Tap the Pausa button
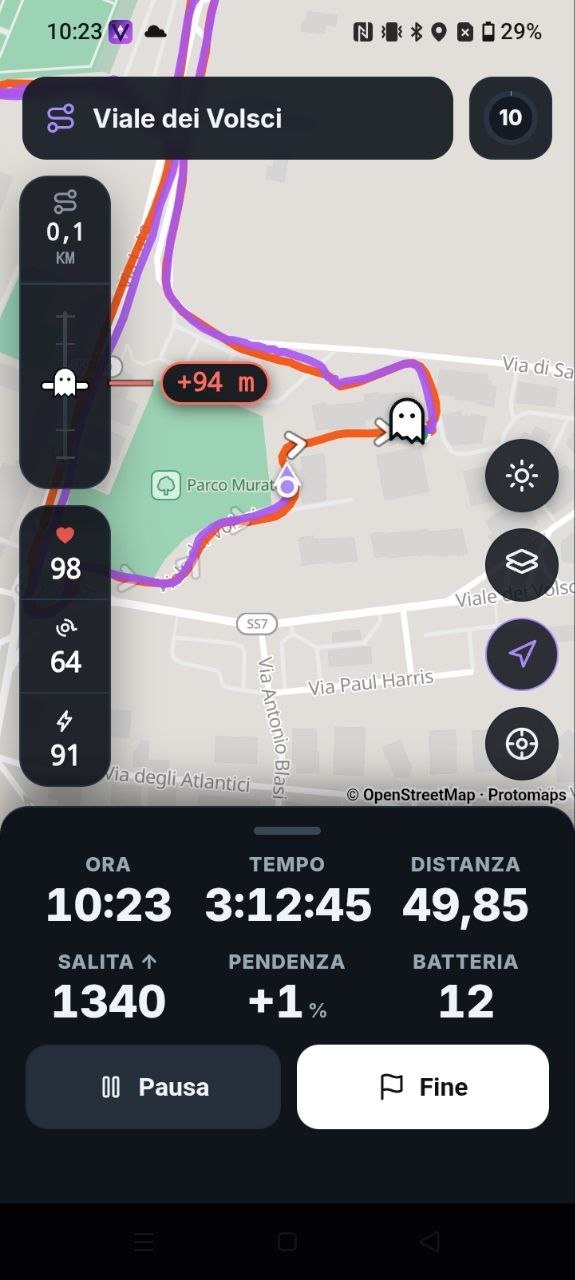The image size is (575, 1280). pos(153,1087)
